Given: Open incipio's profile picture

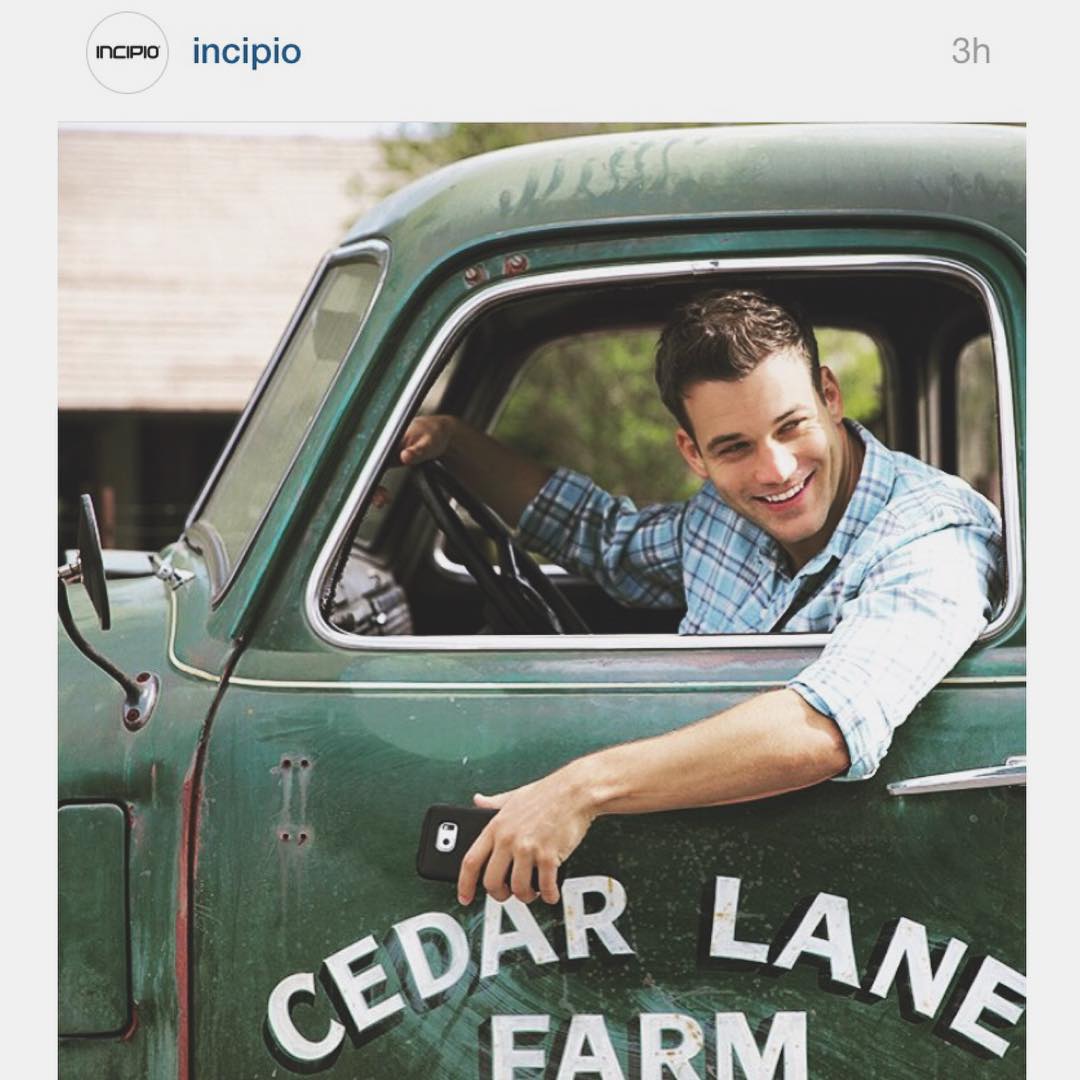Looking at the screenshot, I should pyautogui.click(x=127, y=52).
